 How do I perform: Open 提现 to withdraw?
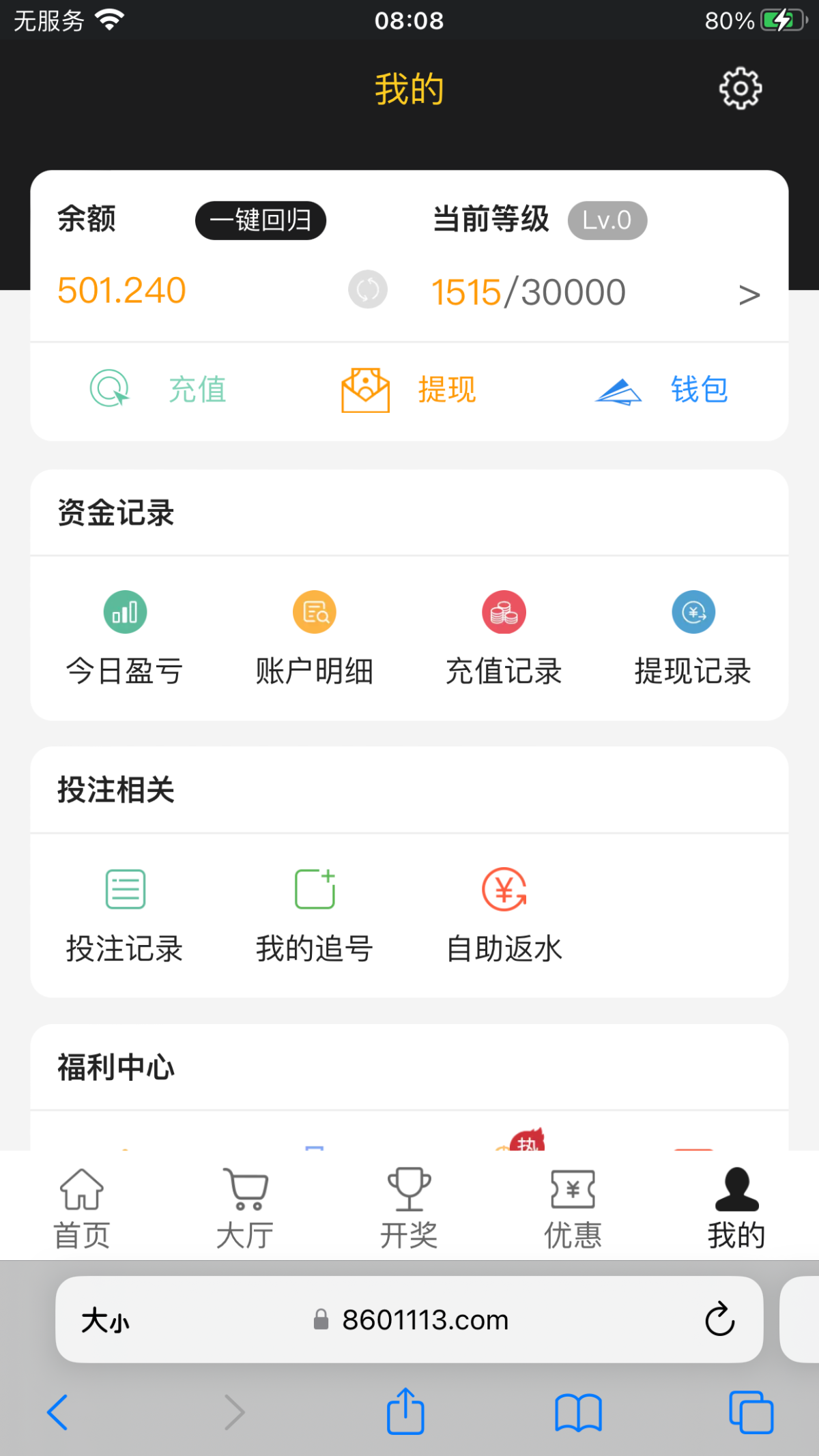pyautogui.click(x=409, y=390)
